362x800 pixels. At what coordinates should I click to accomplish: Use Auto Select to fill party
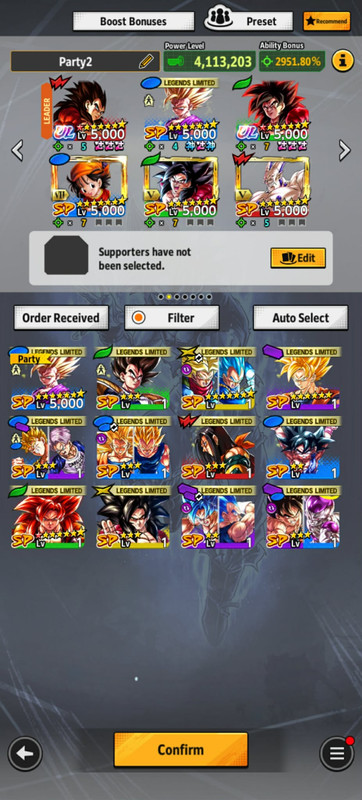click(301, 318)
